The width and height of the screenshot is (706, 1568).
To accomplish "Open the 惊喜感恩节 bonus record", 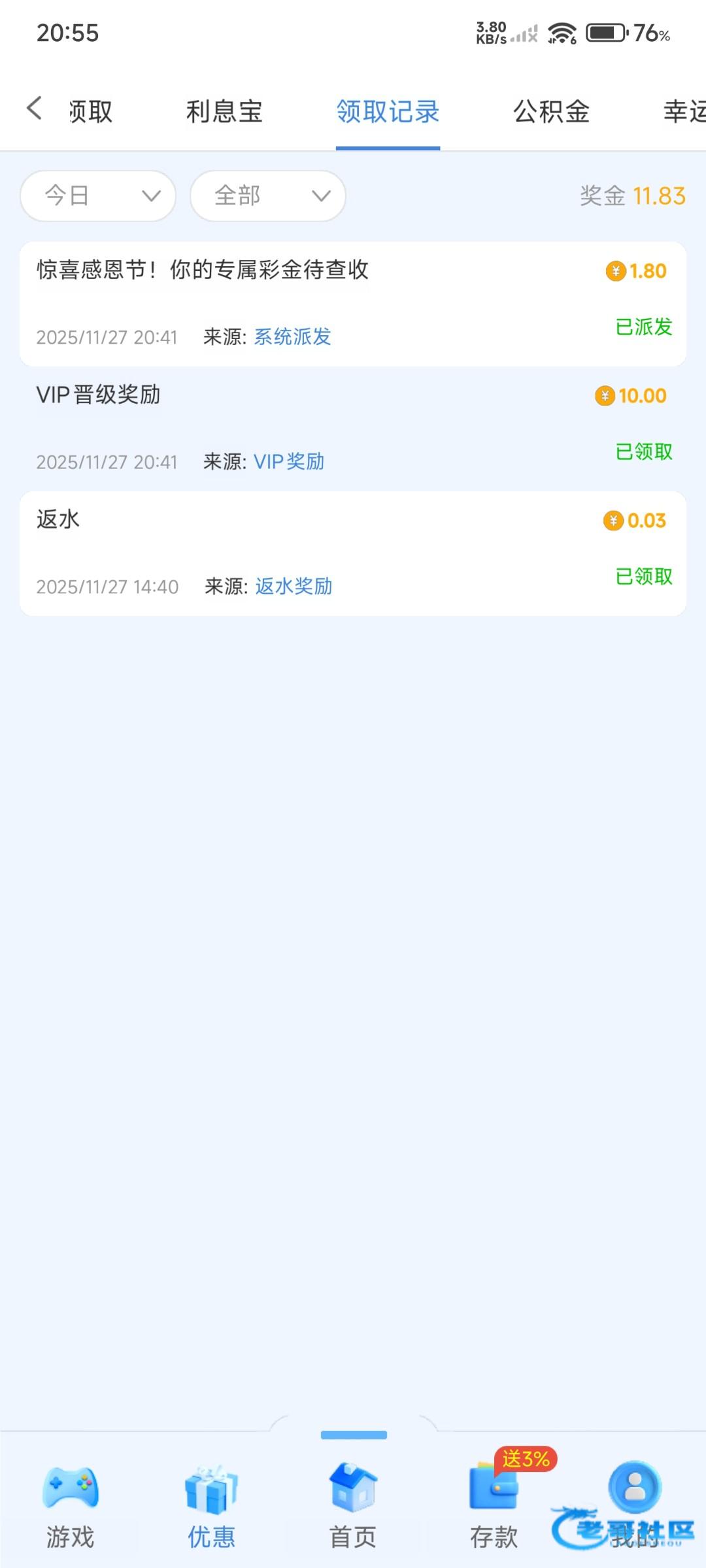I will 353,304.
